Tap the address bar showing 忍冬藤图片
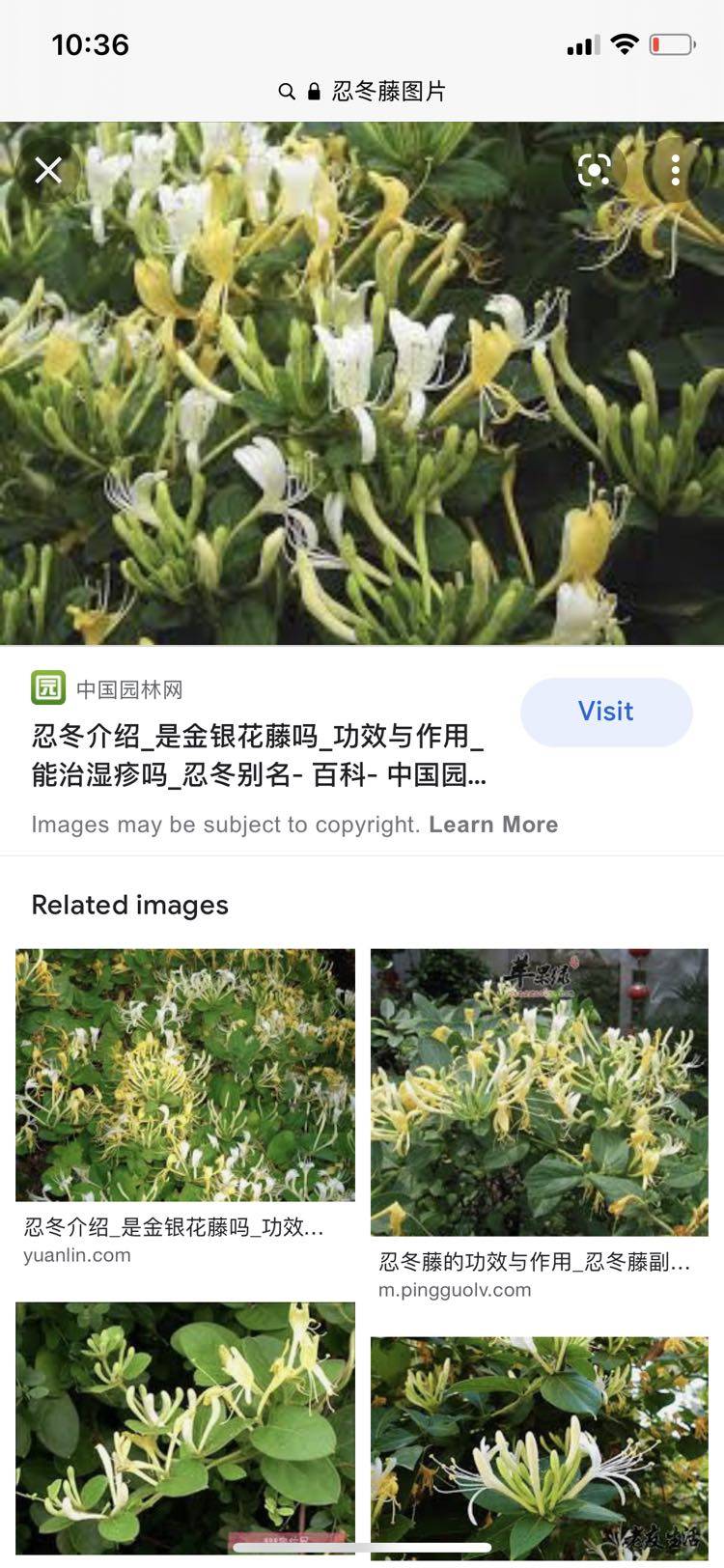Screen dimensions: 724x1568 (362, 92)
